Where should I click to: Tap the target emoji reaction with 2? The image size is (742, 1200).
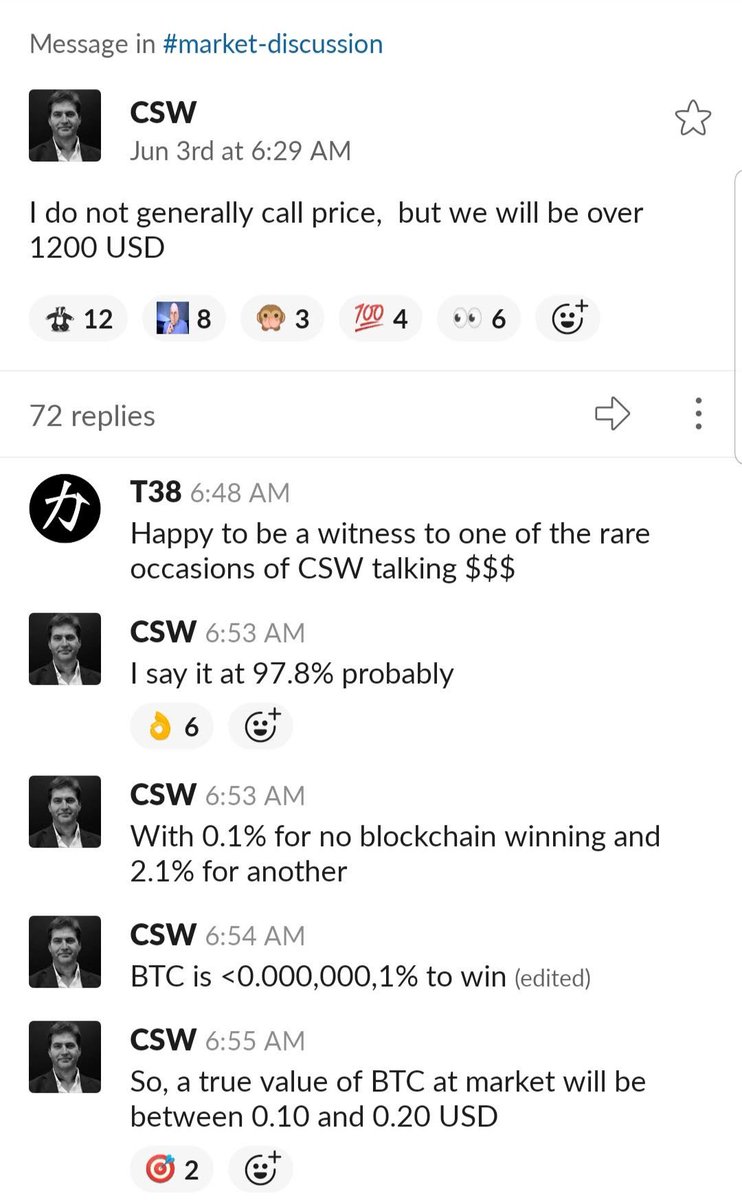click(x=173, y=1169)
